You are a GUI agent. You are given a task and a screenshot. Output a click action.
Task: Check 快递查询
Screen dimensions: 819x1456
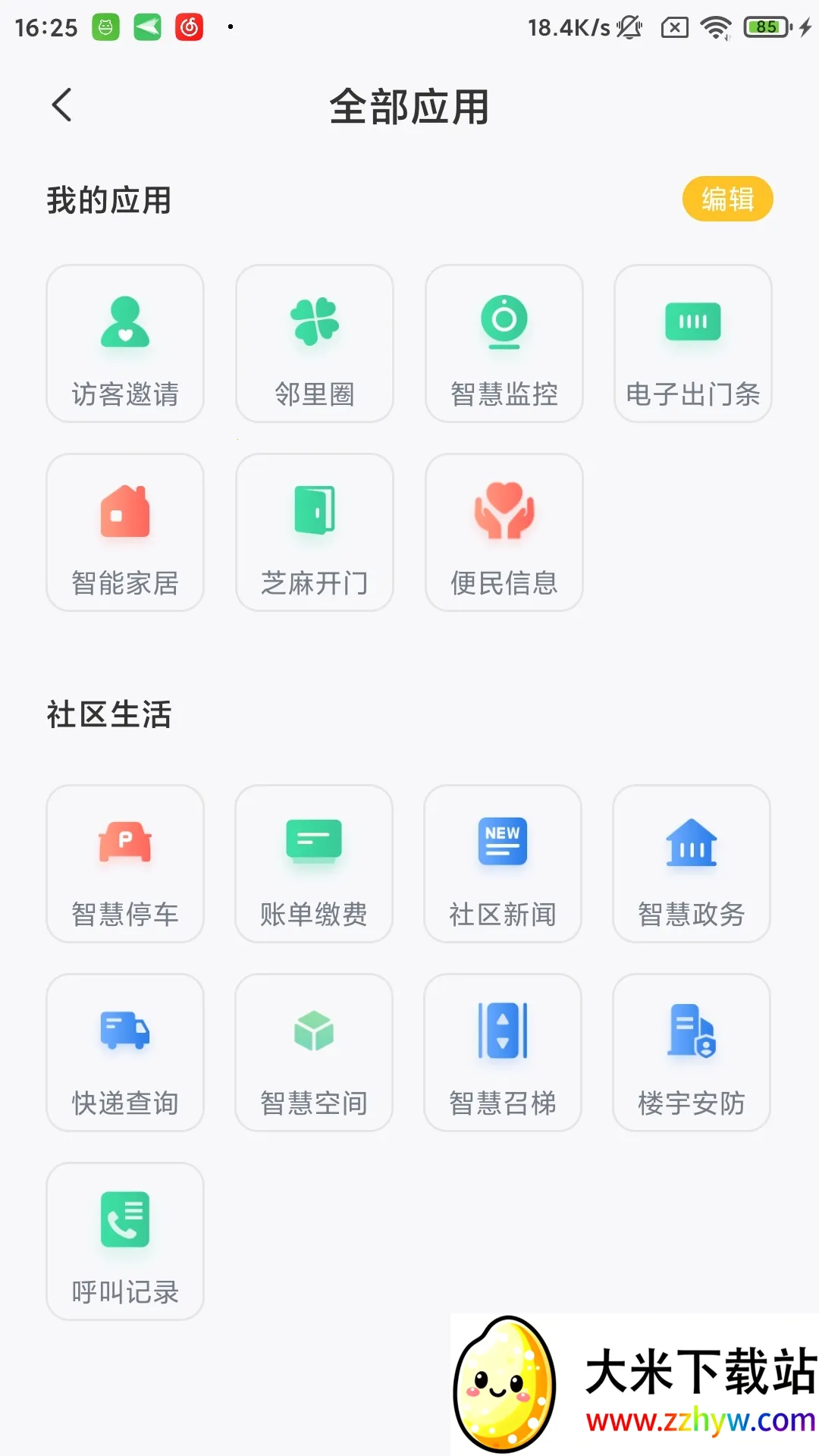click(125, 1053)
